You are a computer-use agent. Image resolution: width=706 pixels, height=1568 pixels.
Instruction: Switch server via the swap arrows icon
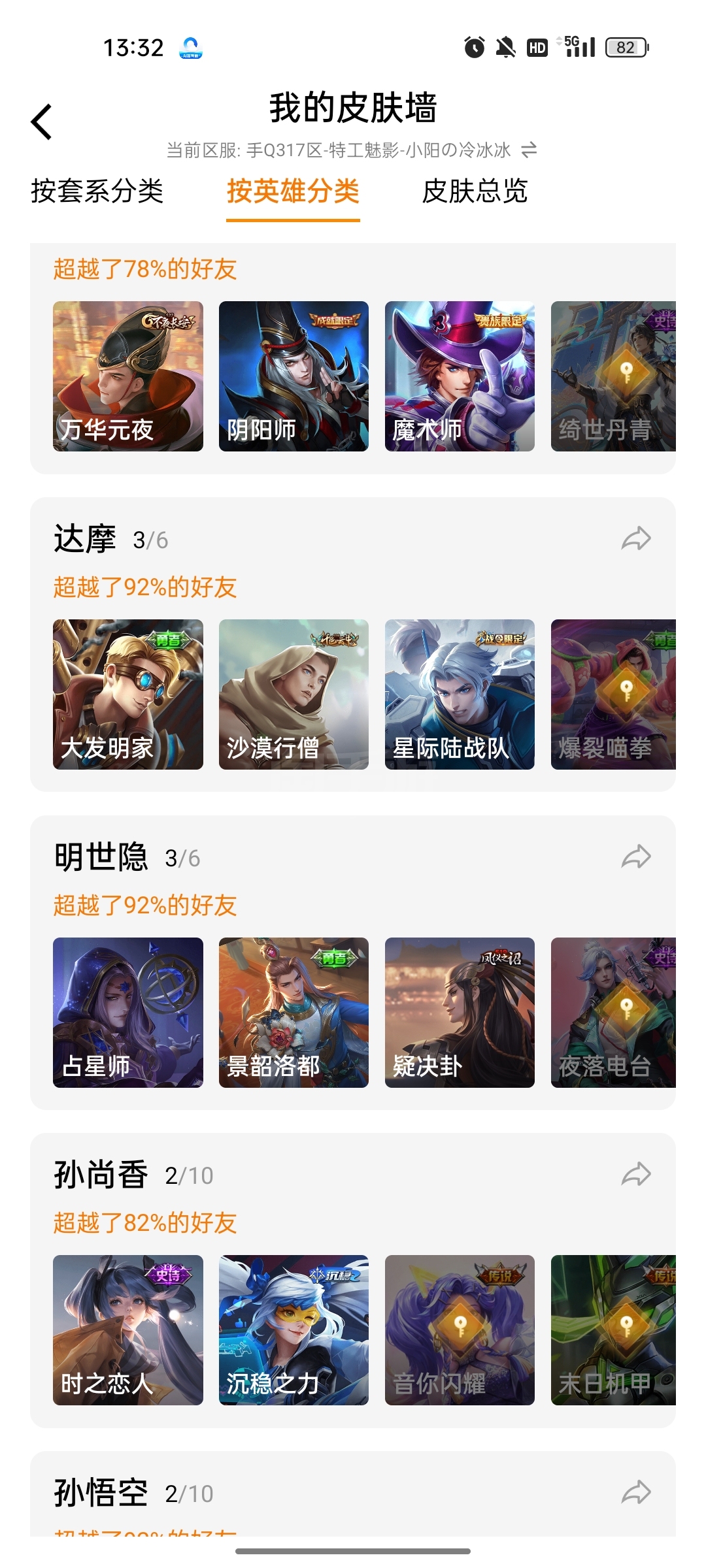529,150
